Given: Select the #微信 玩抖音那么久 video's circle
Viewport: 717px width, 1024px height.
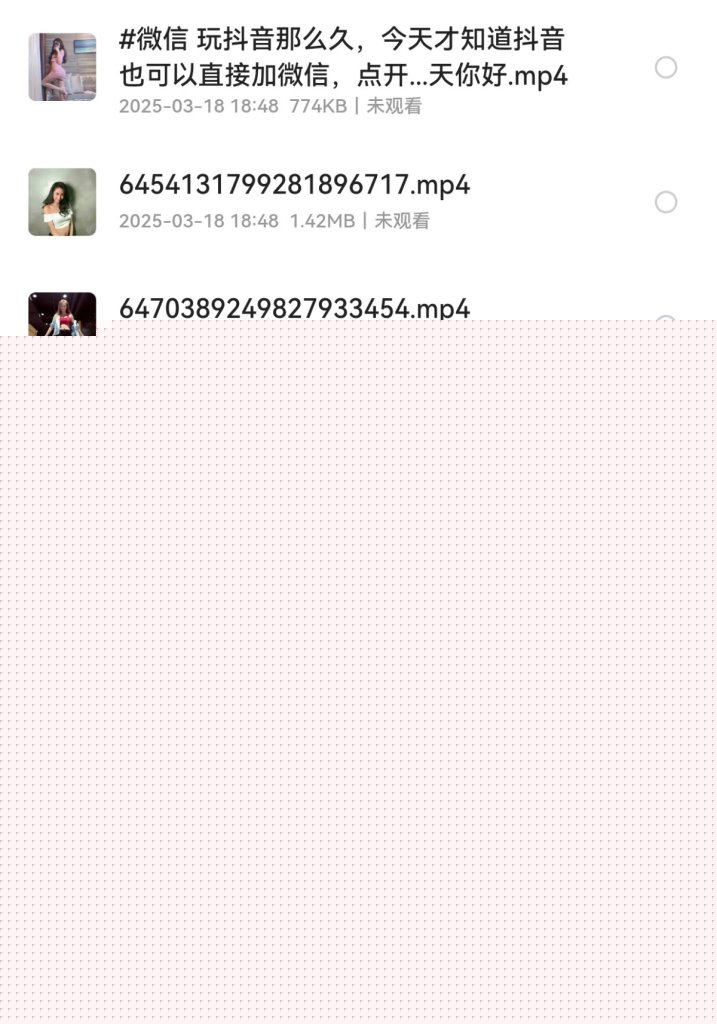Looking at the screenshot, I should click(666, 67).
